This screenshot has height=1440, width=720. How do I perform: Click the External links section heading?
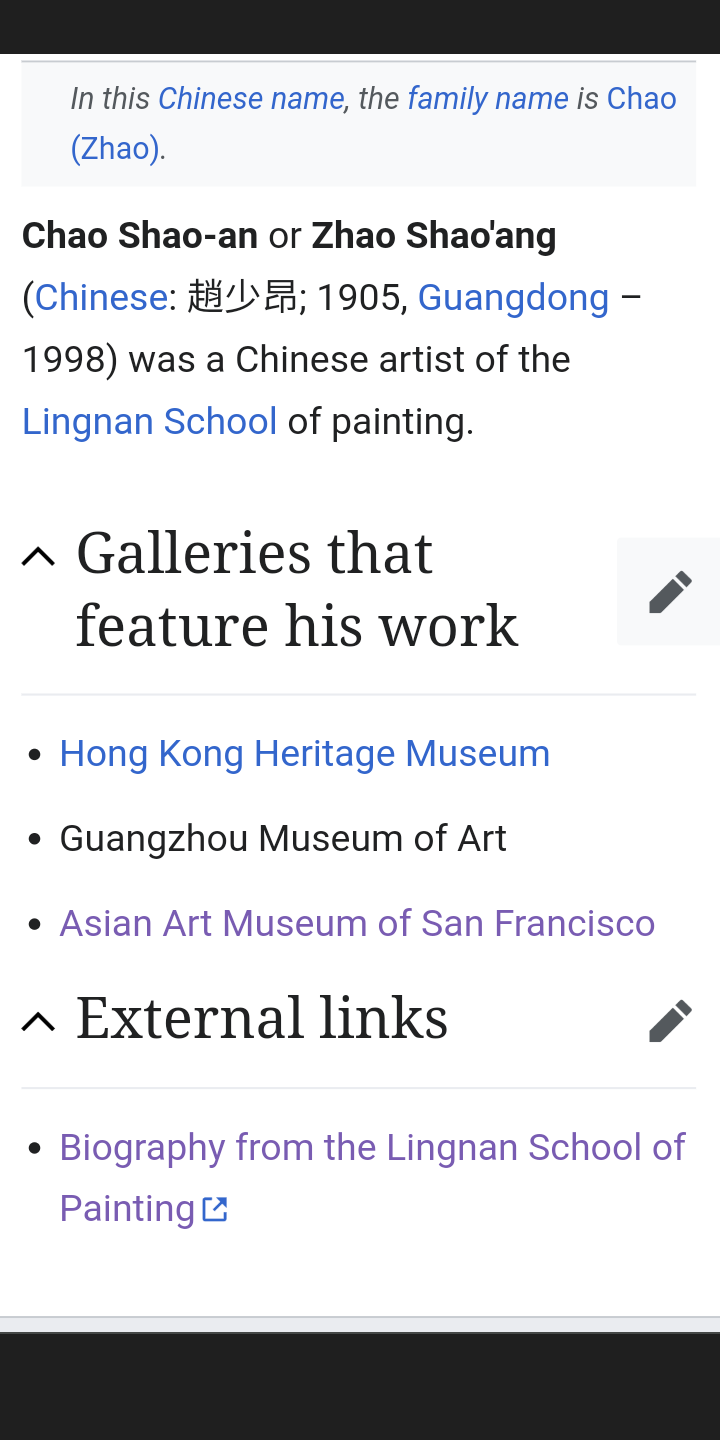tap(262, 1019)
